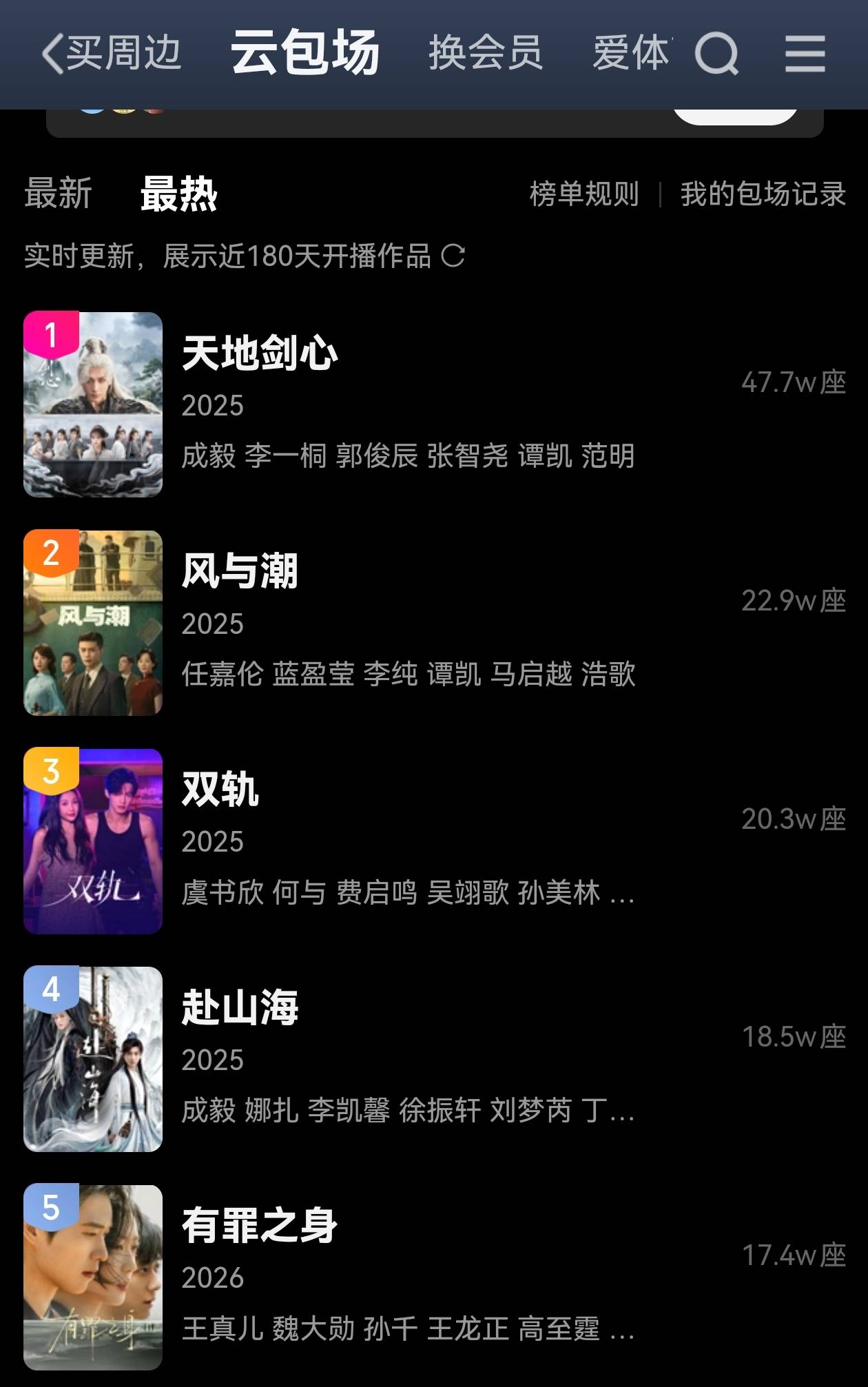Refresh the real-time ranking list
Viewport: 868px width, 1387px height.
coord(453,256)
